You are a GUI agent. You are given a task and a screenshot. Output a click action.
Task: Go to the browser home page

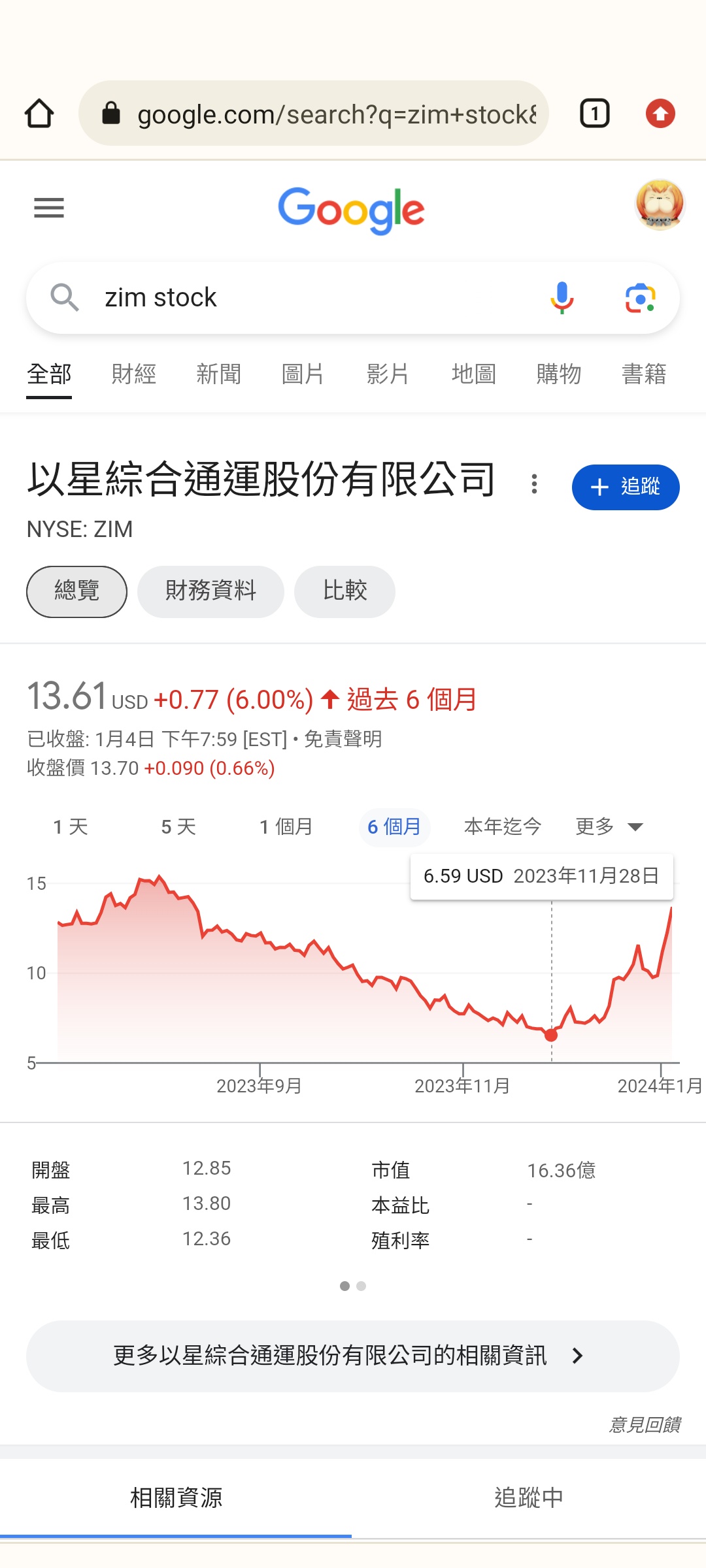(x=39, y=114)
